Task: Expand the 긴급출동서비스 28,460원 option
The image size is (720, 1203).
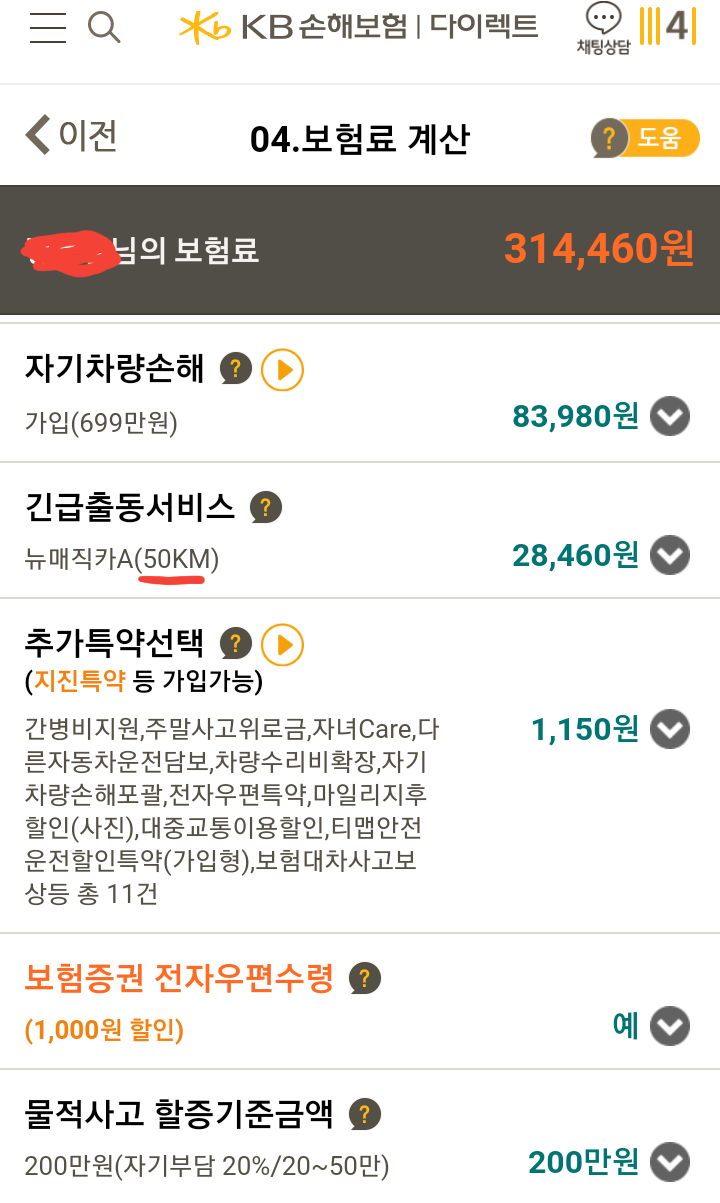Action: coord(670,555)
